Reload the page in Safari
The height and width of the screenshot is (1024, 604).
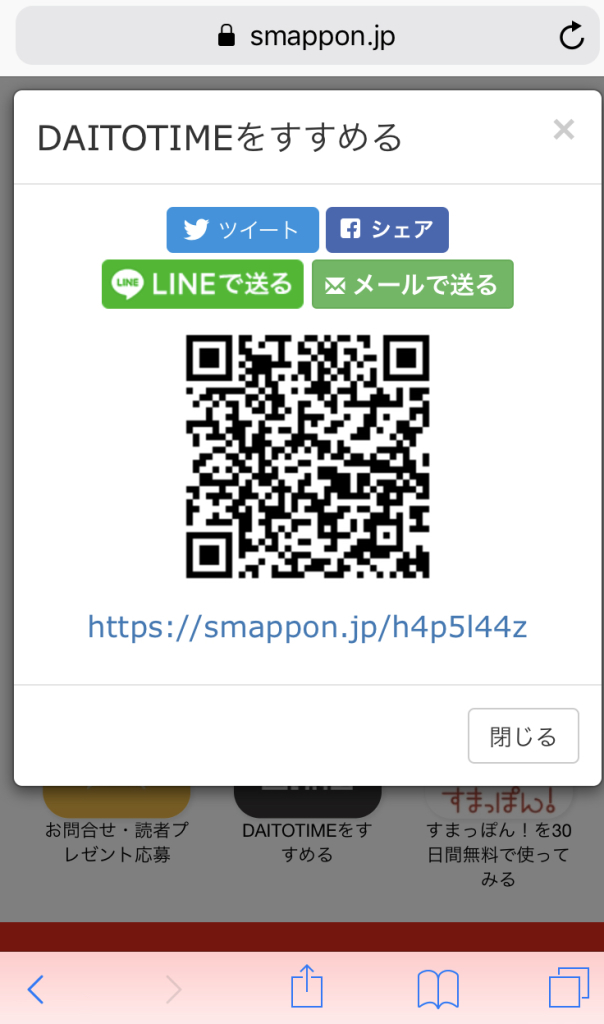pos(571,38)
